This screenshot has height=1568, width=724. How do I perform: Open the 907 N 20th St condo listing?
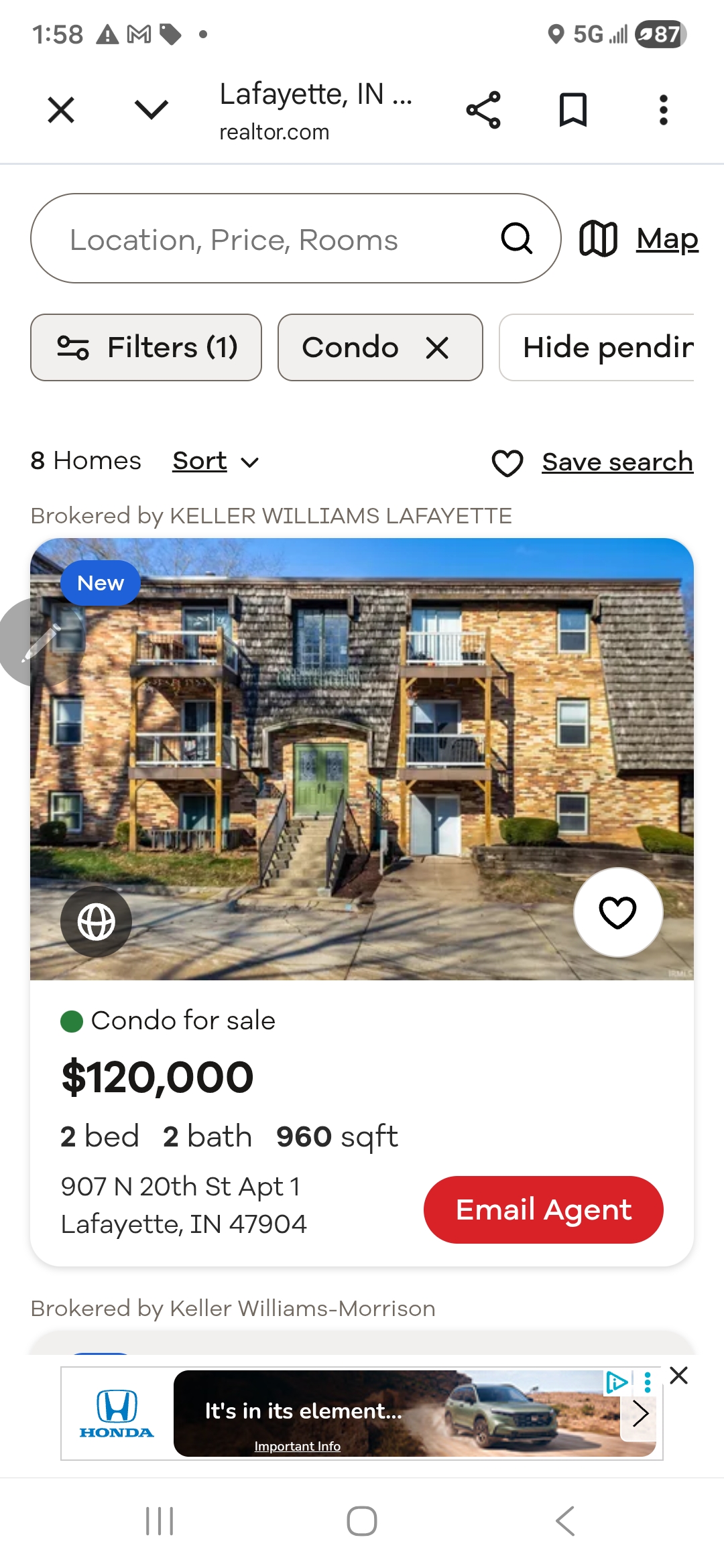coord(362,757)
